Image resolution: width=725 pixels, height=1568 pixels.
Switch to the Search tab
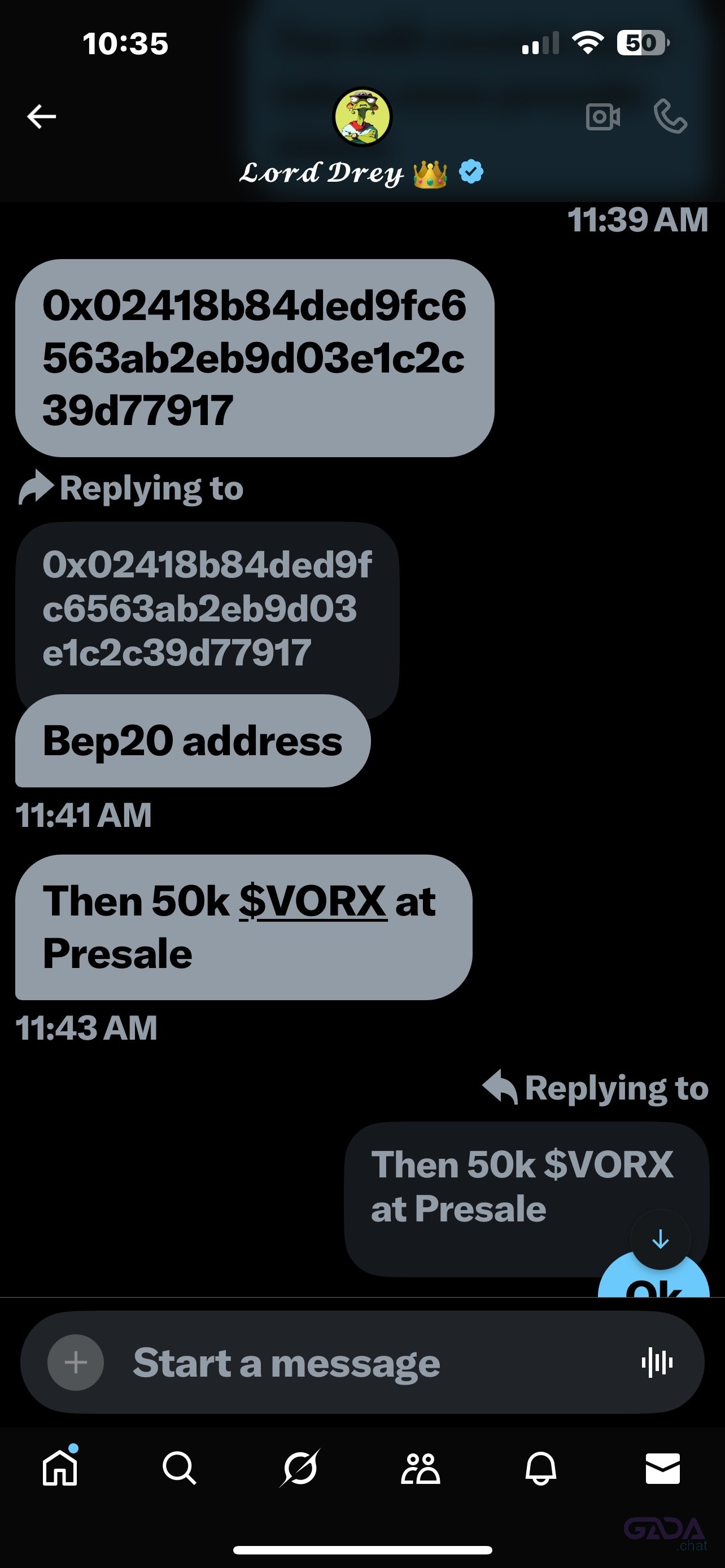click(180, 1468)
